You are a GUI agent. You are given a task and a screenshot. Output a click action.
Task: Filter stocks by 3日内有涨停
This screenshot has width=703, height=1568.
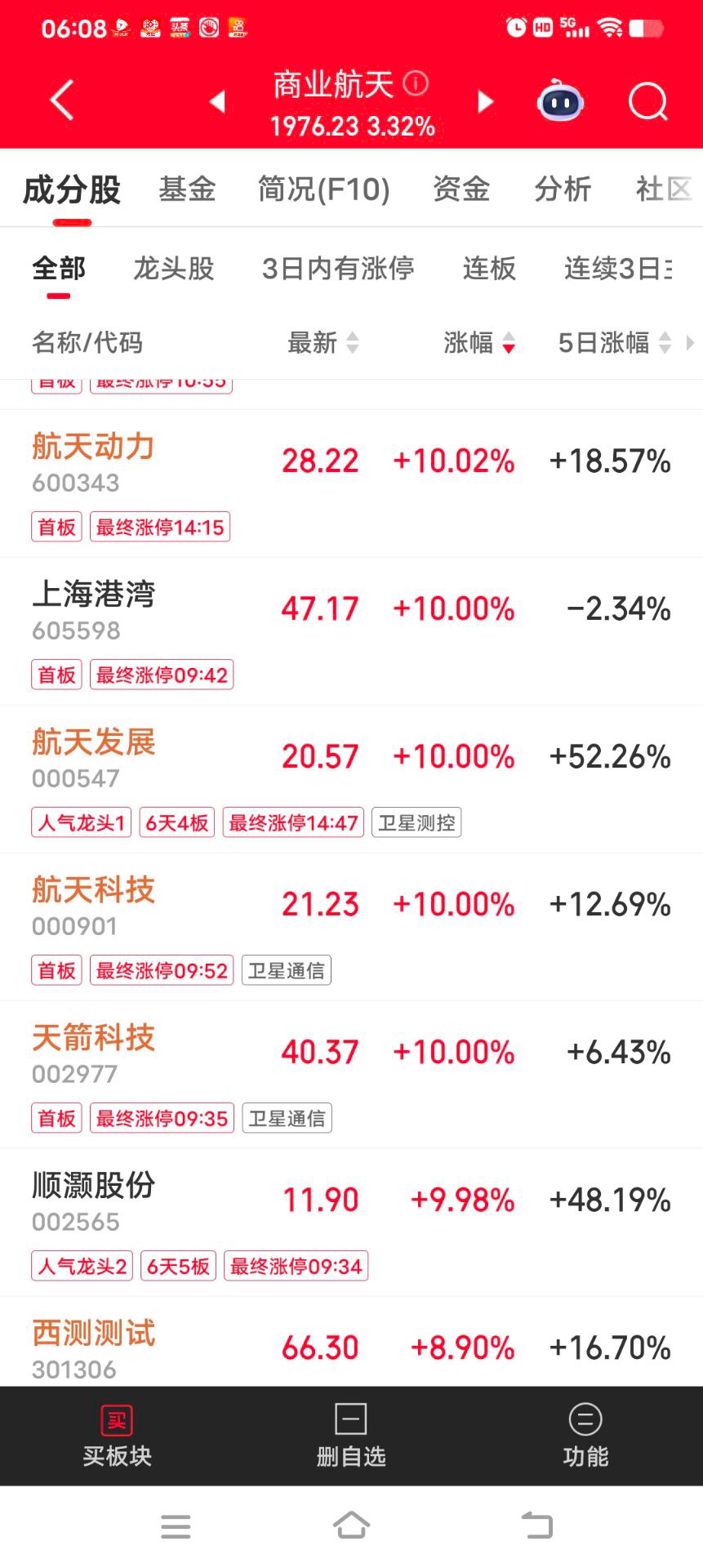tap(338, 269)
